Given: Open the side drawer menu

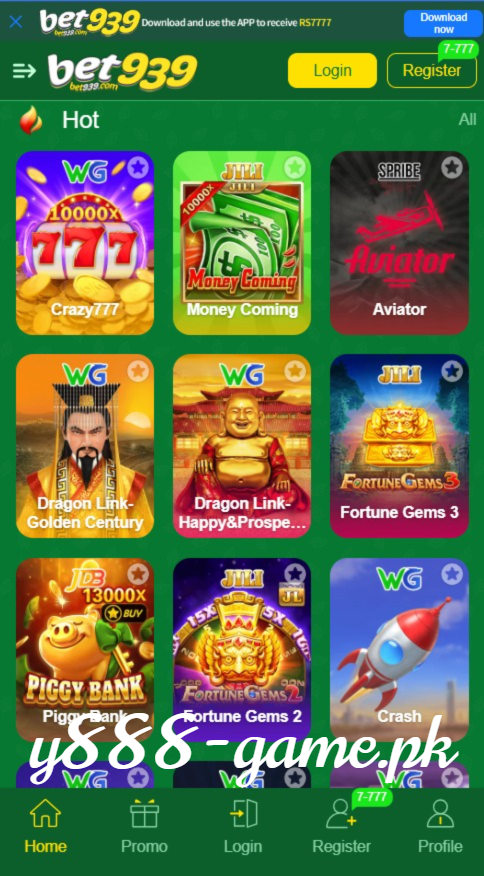Looking at the screenshot, I should pyautogui.click(x=24, y=71).
